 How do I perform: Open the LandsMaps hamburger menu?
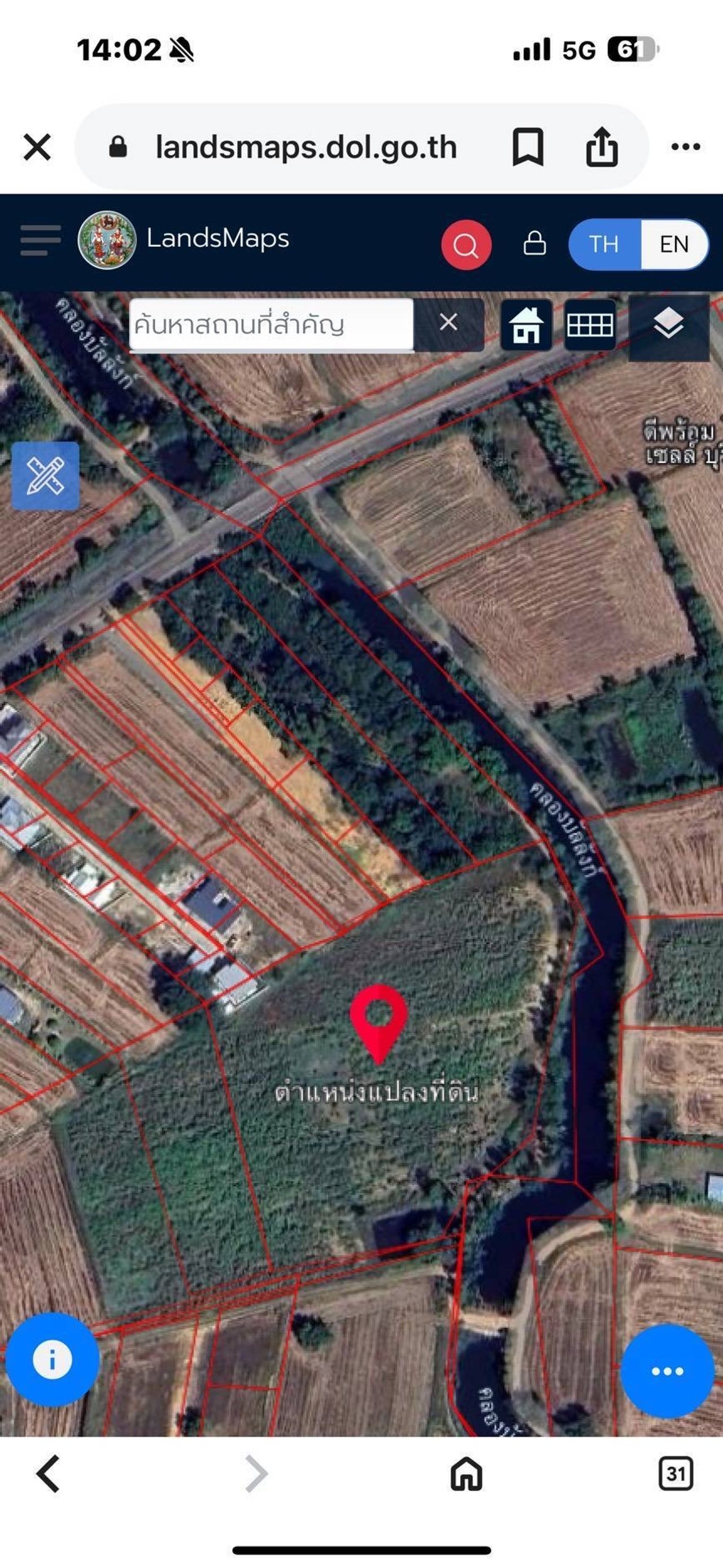(40, 241)
